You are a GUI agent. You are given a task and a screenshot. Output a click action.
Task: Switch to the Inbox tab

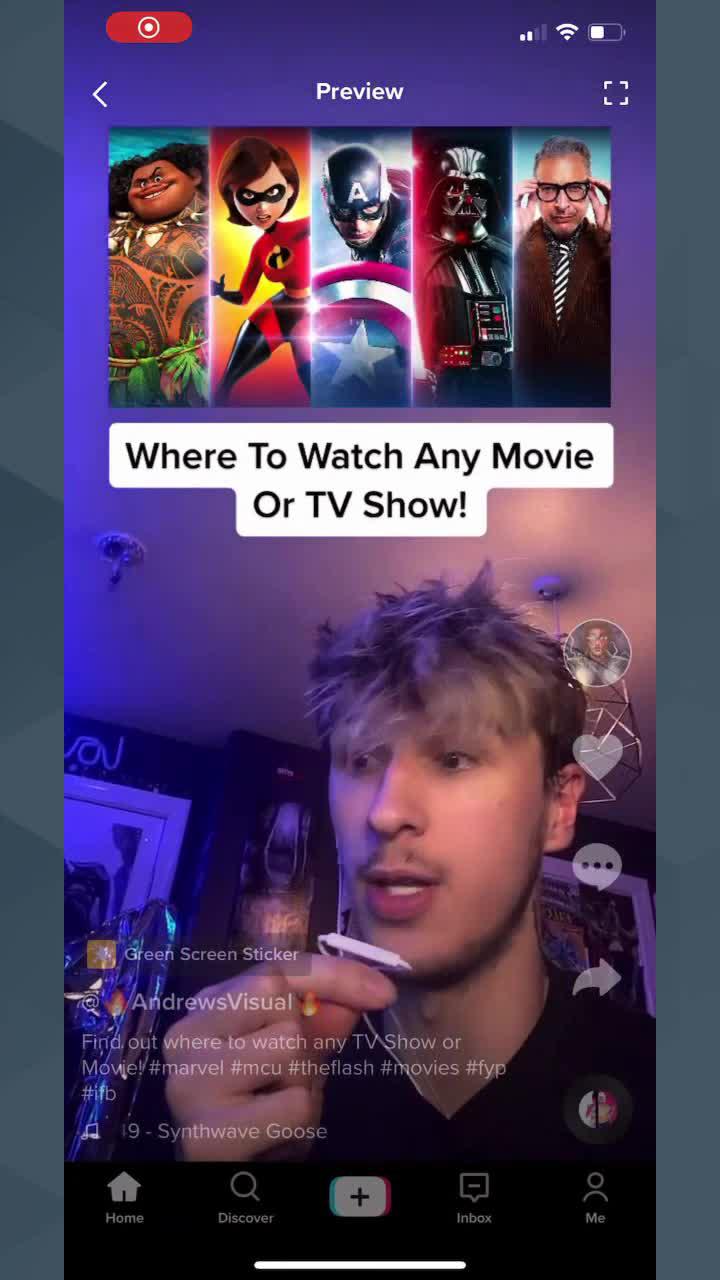point(474,1198)
